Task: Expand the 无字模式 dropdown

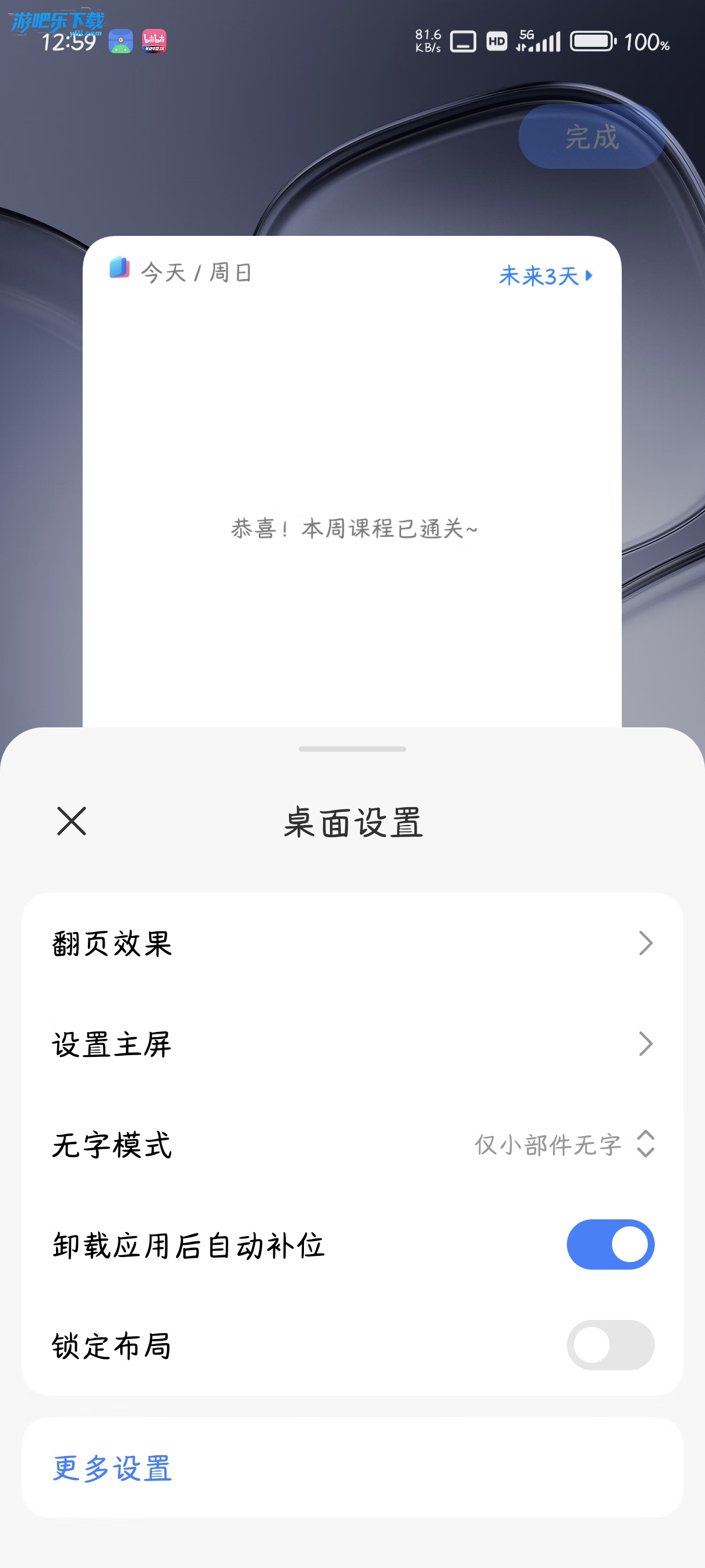Action: click(x=565, y=1144)
